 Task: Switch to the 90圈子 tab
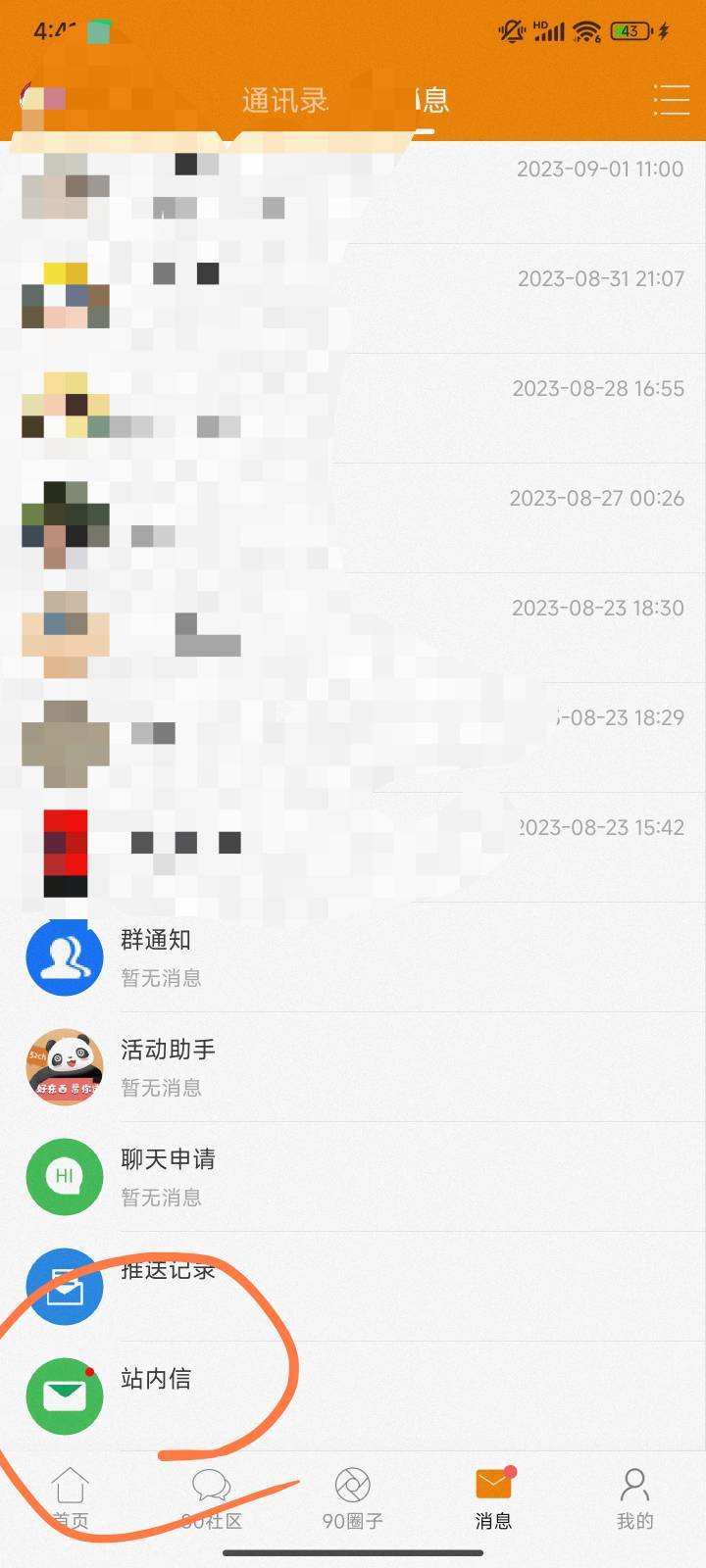[x=353, y=1499]
